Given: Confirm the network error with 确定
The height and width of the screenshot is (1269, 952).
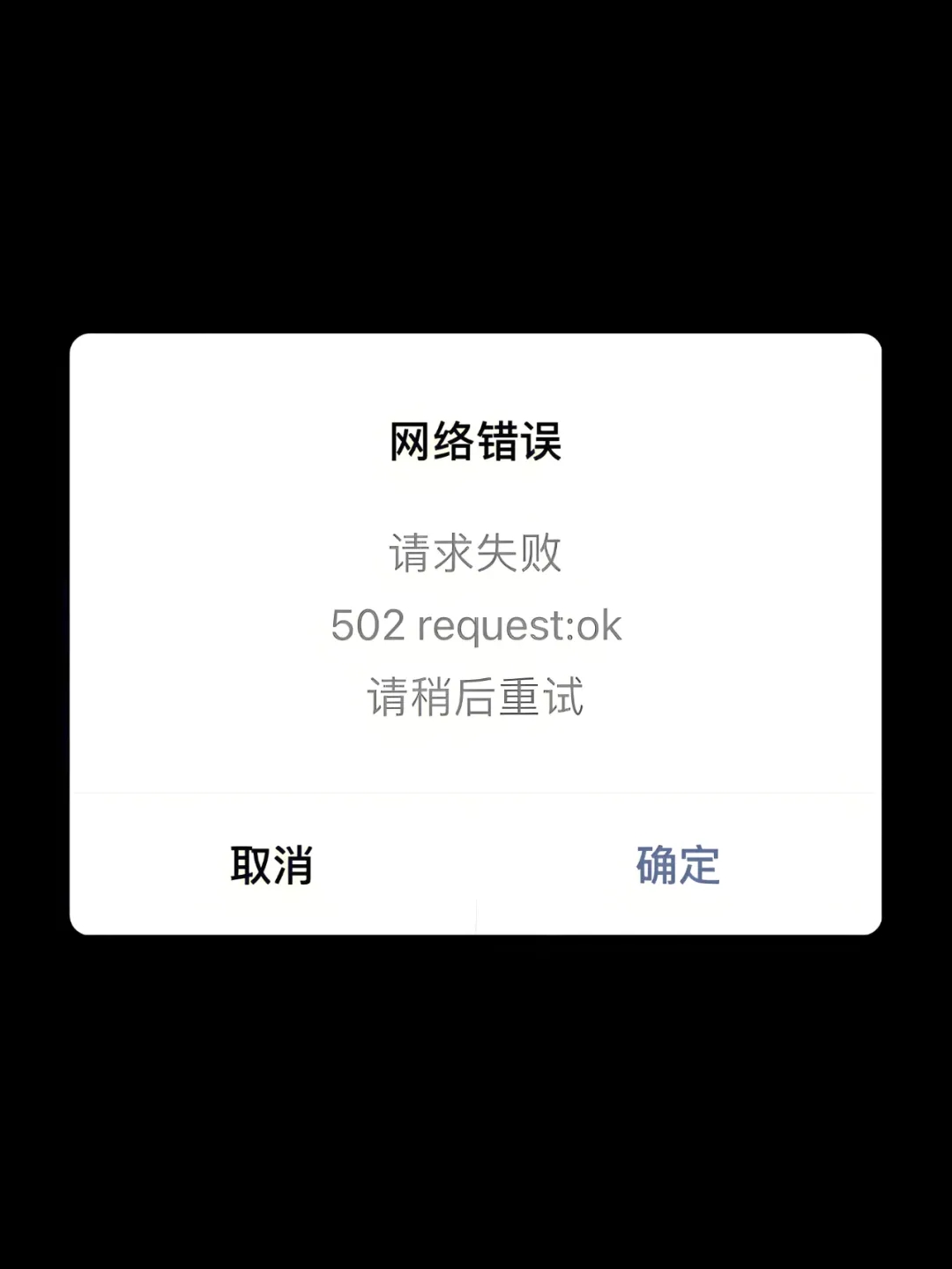Looking at the screenshot, I should point(678,865).
